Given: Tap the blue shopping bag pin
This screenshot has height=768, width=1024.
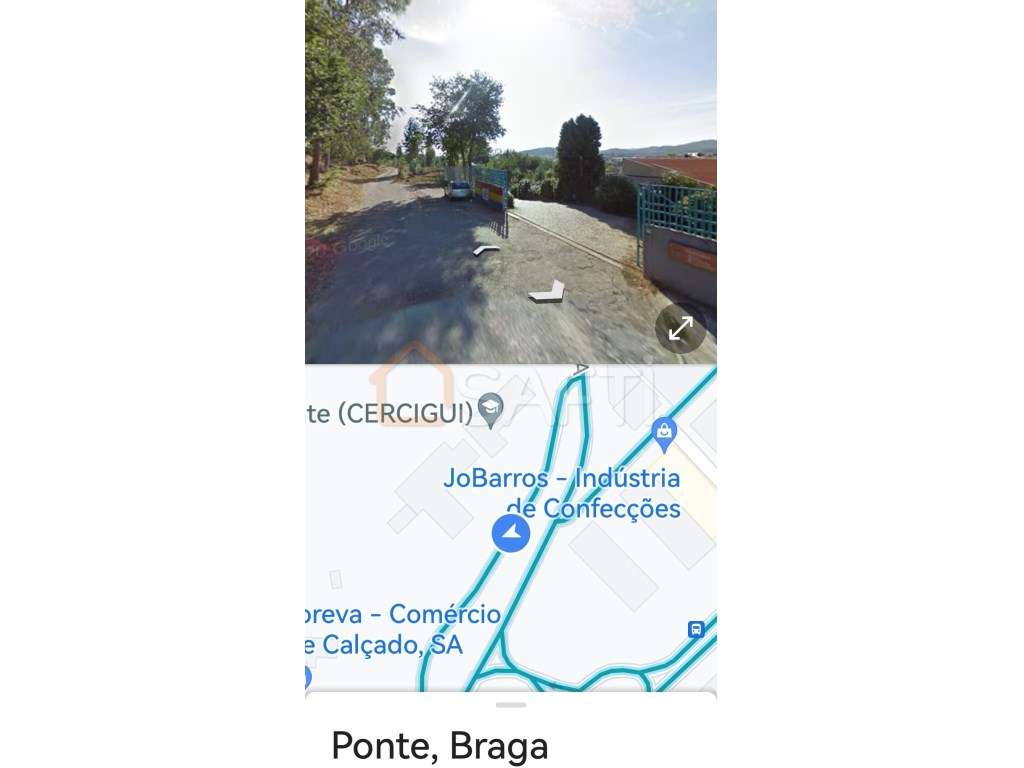Looking at the screenshot, I should [663, 433].
